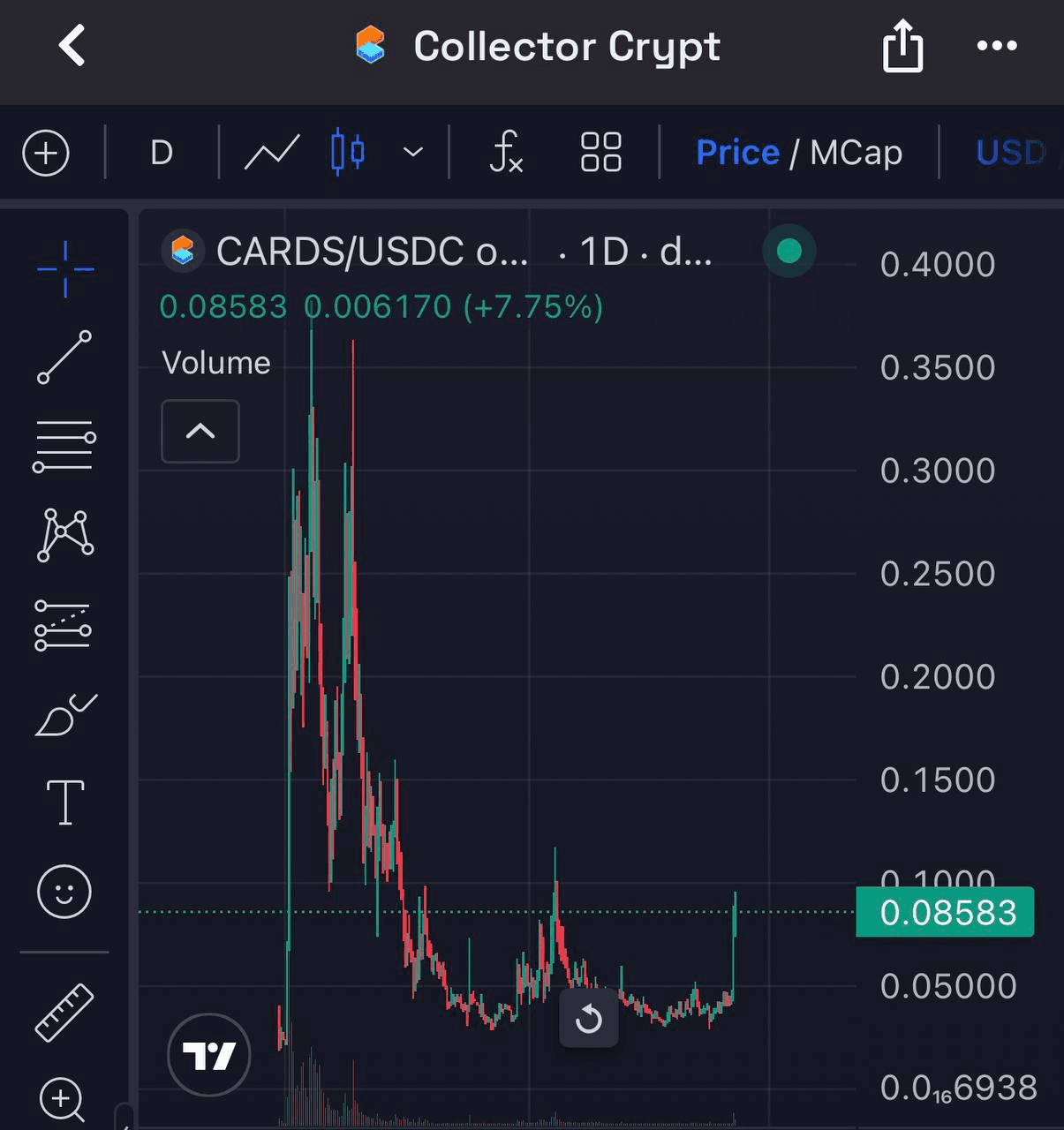1064x1130 pixels.
Task: Toggle Price / MCap display
Action: (x=798, y=153)
